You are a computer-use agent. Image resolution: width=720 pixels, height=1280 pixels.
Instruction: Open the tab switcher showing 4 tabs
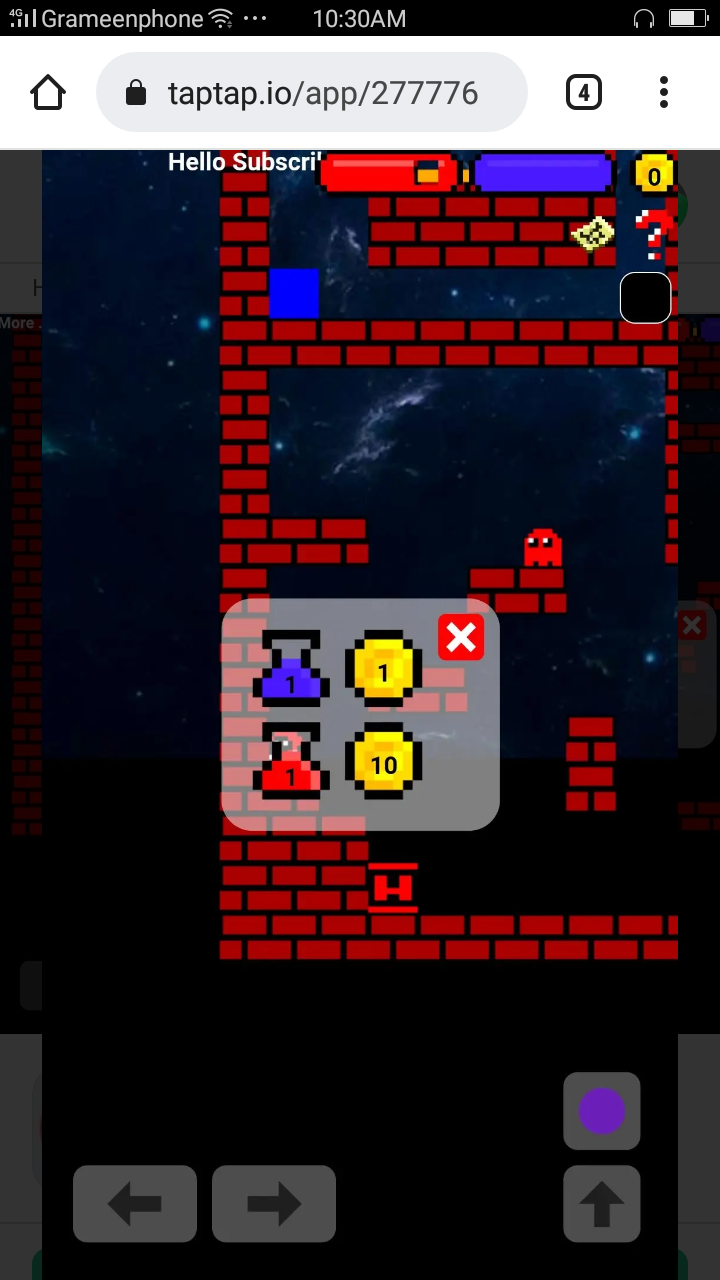tap(584, 94)
